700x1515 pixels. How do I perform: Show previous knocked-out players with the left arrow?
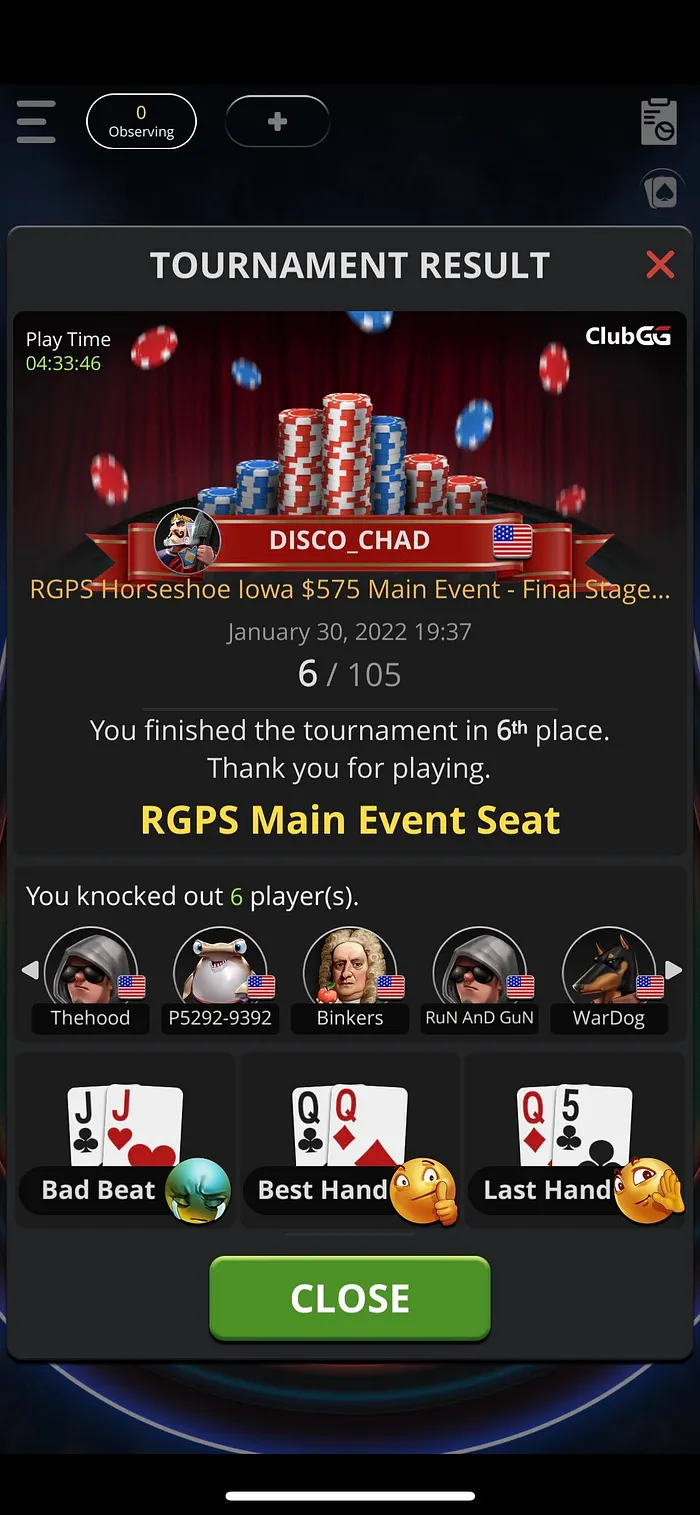[30, 970]
